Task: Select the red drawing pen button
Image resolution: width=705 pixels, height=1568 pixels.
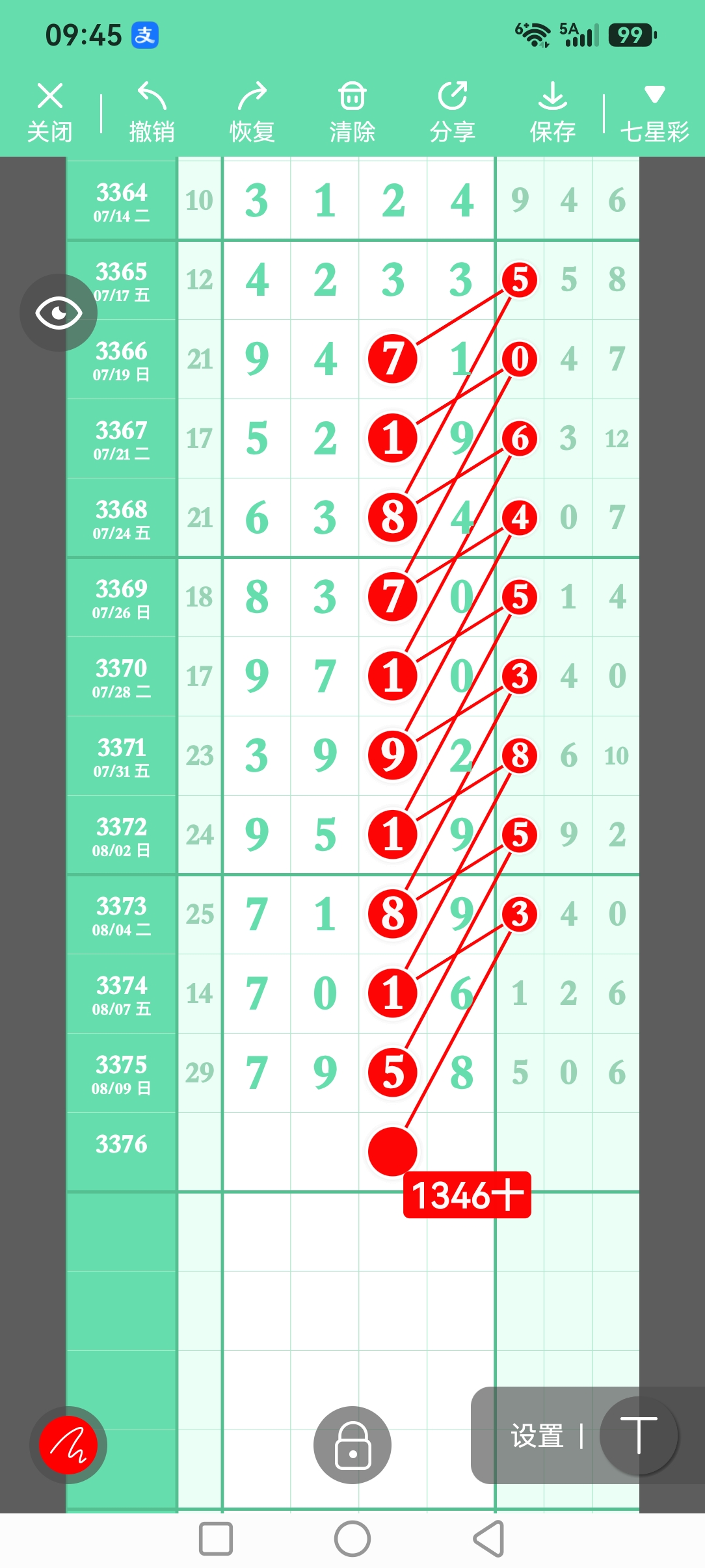Action: click(x=68, y=1444)
